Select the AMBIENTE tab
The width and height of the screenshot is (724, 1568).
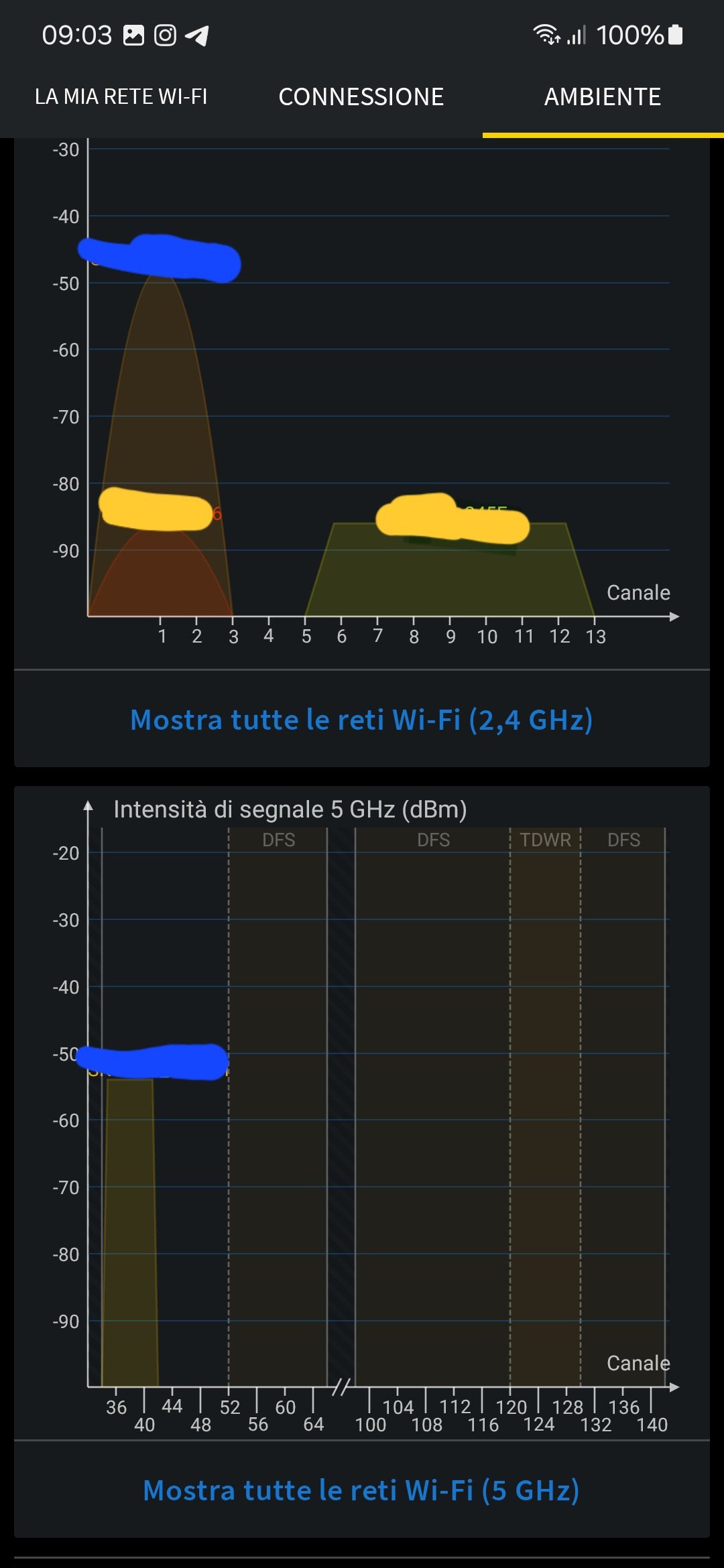pos(603,96)
